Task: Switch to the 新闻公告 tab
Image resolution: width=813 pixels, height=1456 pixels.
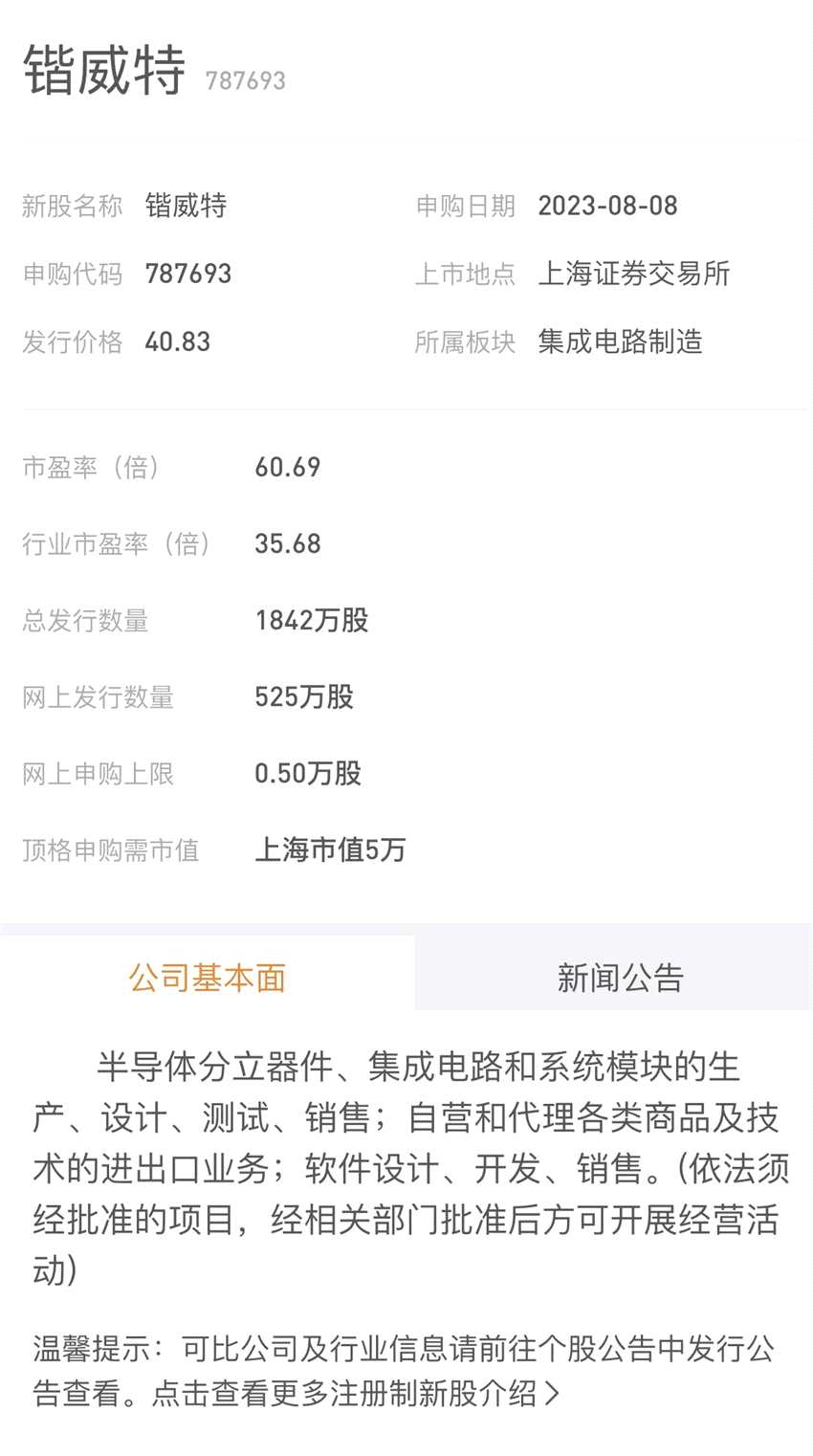Action: (x=619, y=978)
